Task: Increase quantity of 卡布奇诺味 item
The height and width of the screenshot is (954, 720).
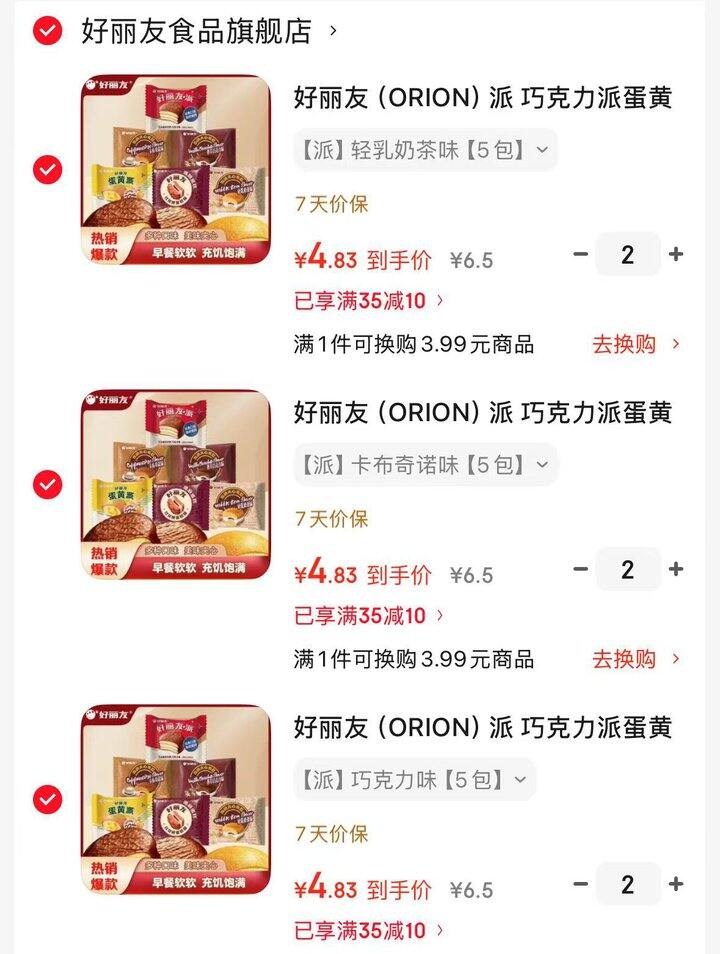Action: (x=676, y=569)
